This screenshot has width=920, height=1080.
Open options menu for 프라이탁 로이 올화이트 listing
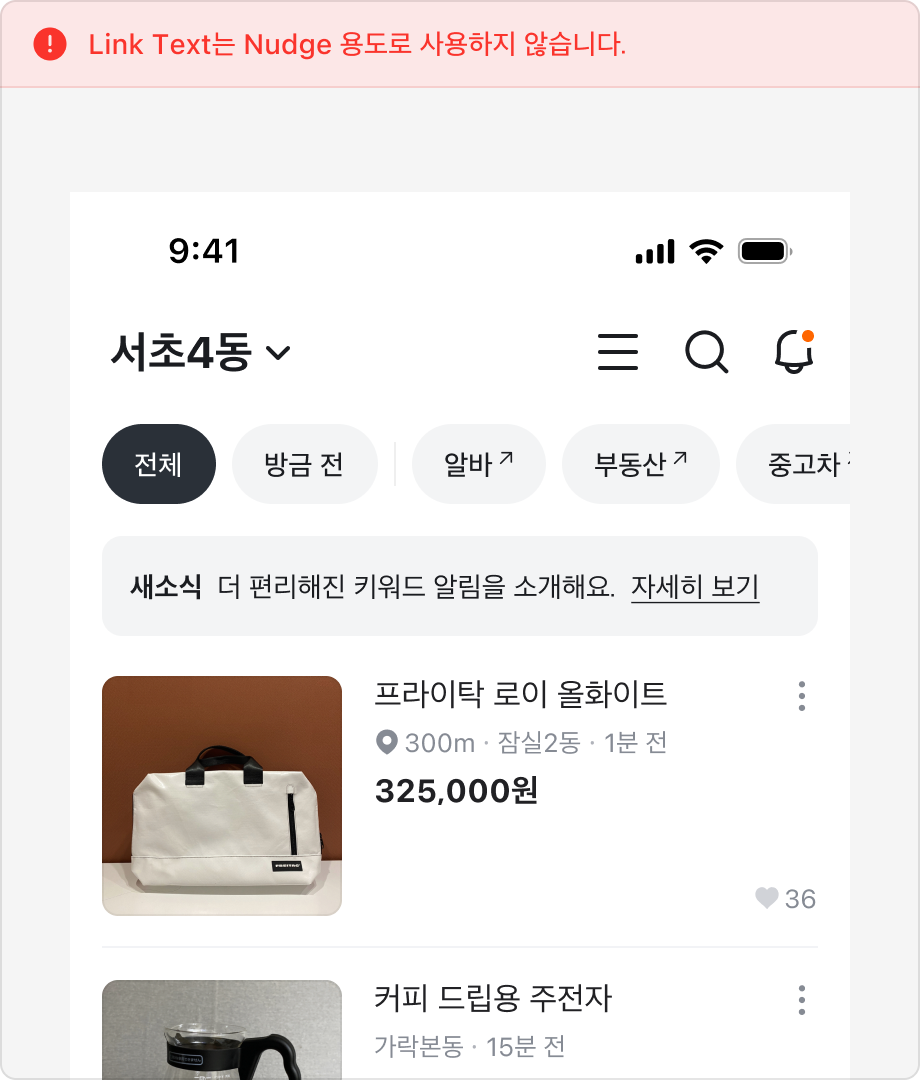pos(801,696)
